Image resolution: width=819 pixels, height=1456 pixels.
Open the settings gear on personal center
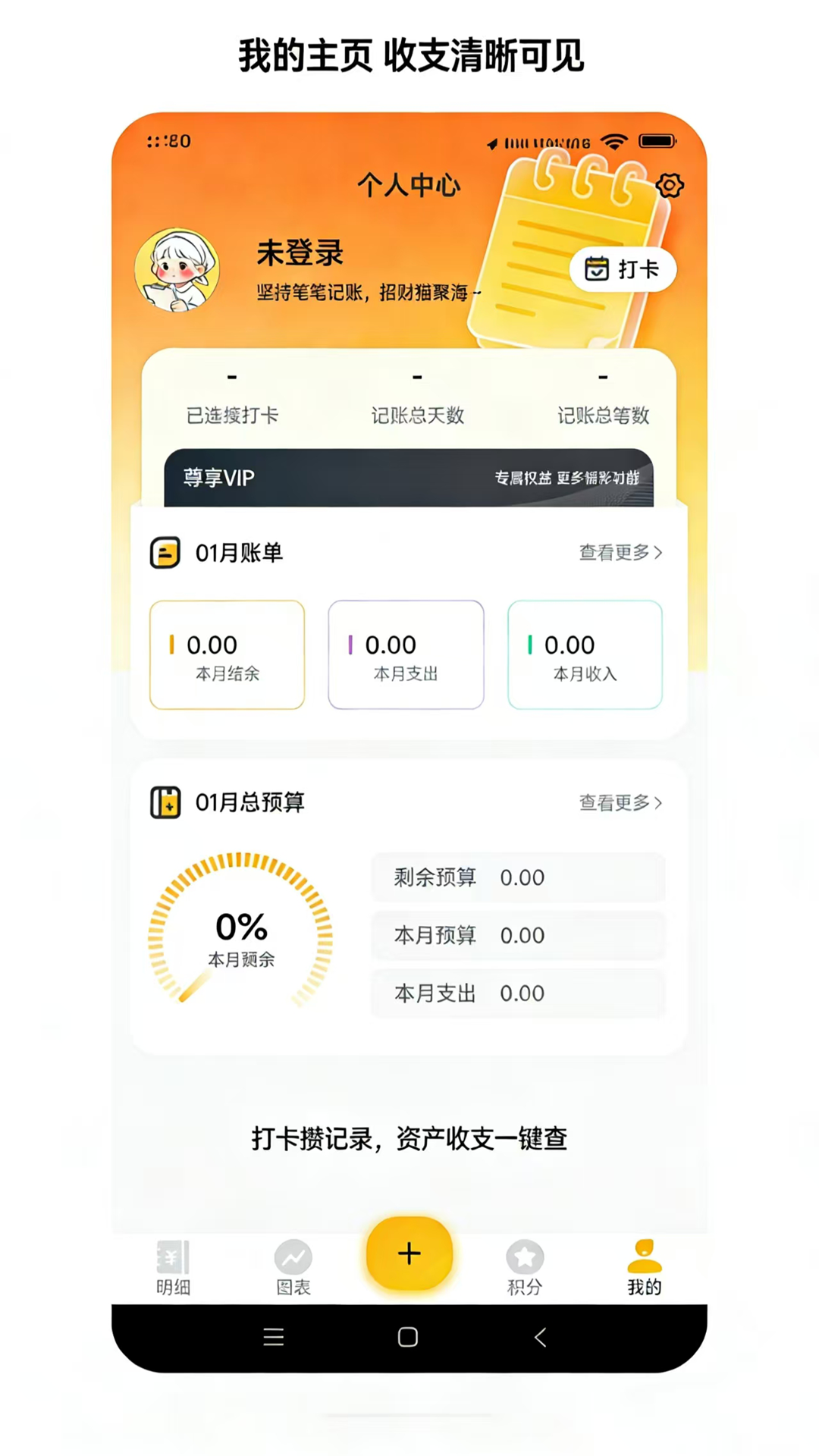(670, 184)
